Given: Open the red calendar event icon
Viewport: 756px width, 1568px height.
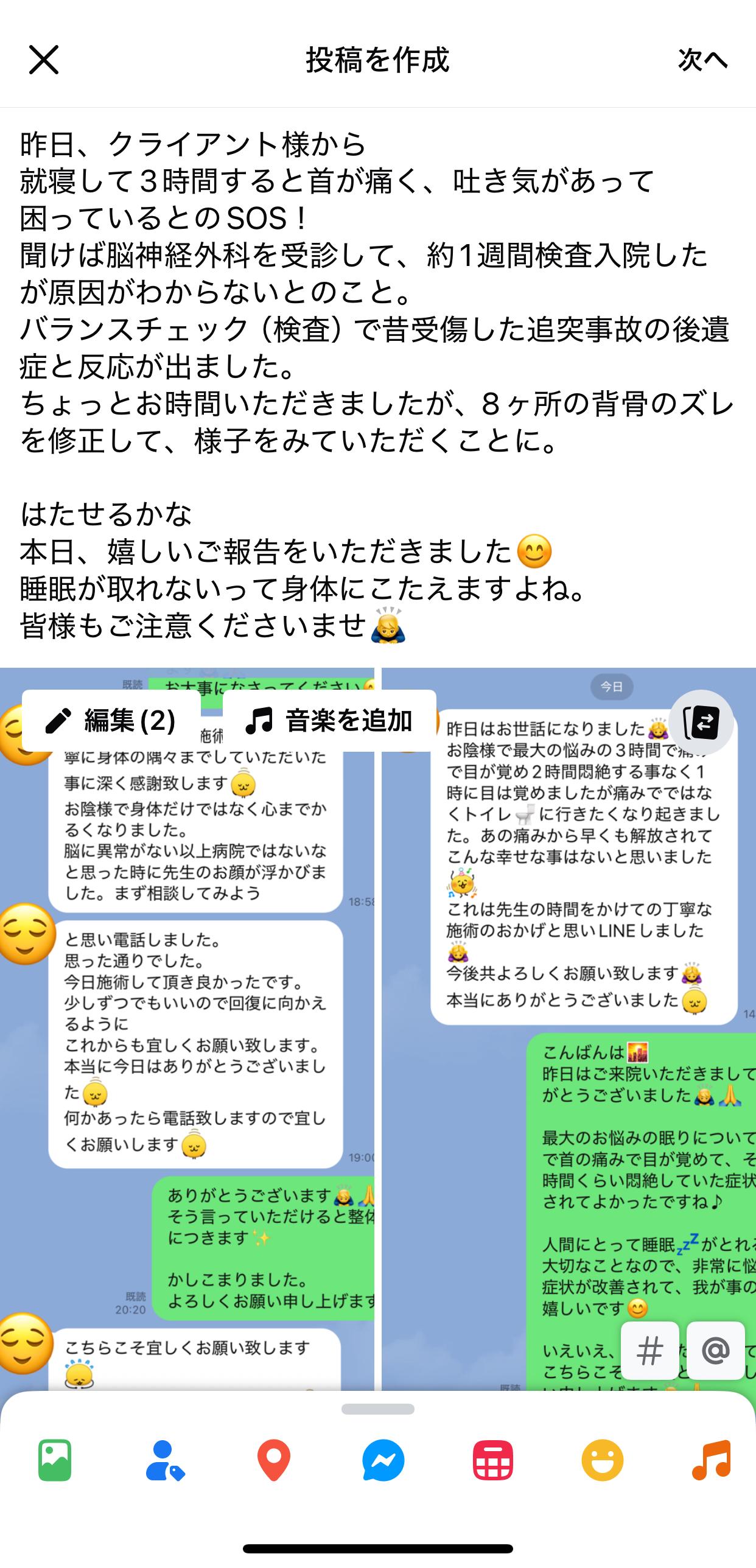Looking at the screenshot, I should (x=493, y=1460).
